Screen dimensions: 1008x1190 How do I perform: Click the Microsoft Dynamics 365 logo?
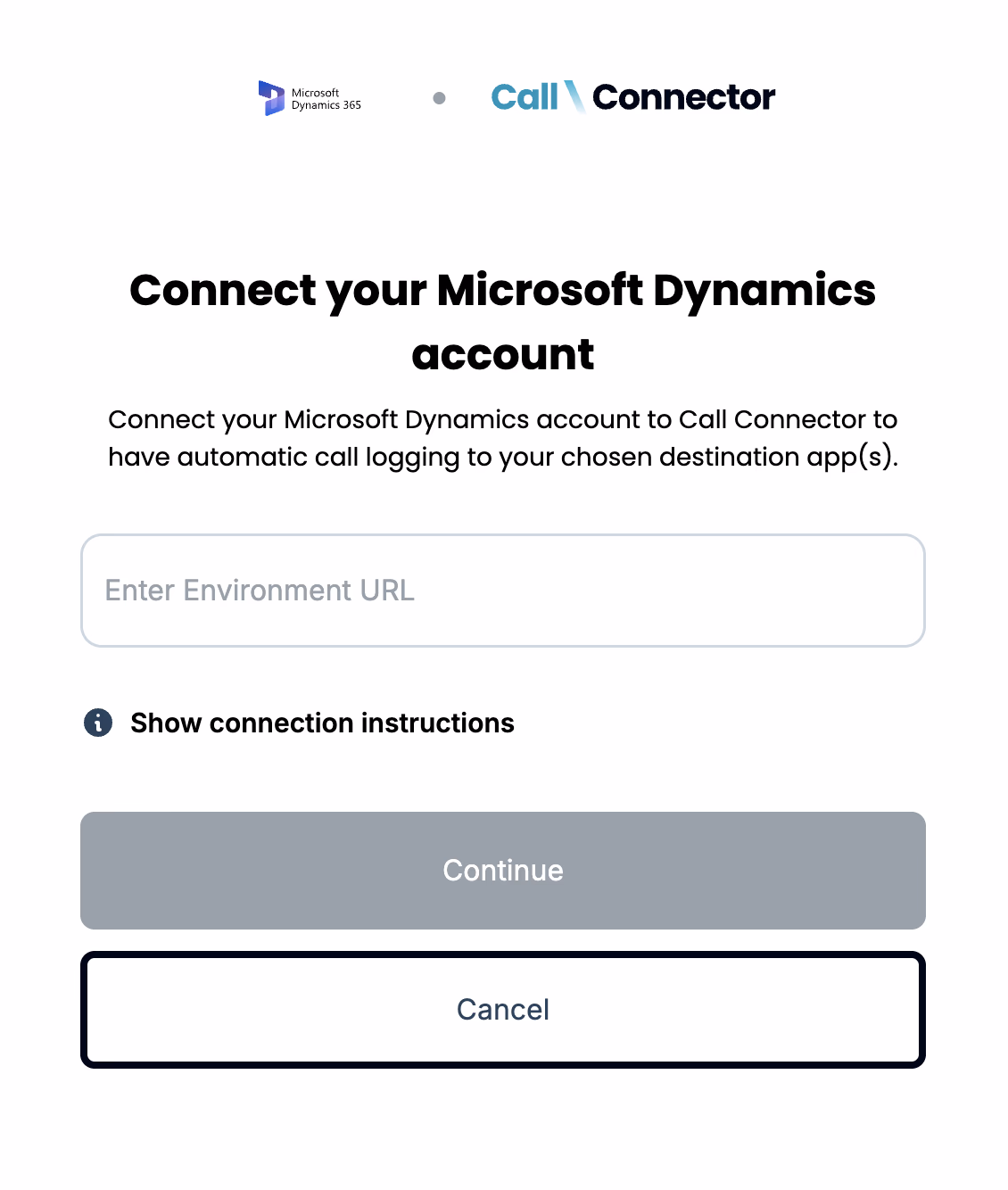pyautogui.click(x=310, y=97)
